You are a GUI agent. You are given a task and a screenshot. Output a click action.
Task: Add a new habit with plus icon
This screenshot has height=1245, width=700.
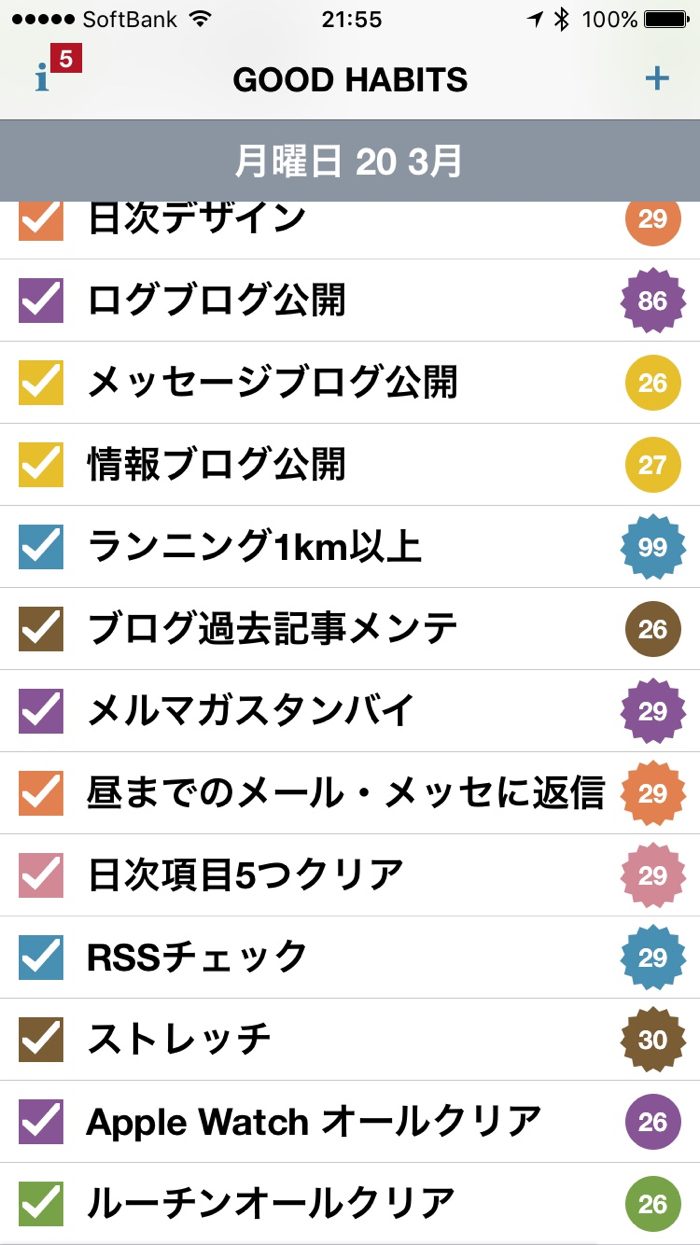point(656,78)
